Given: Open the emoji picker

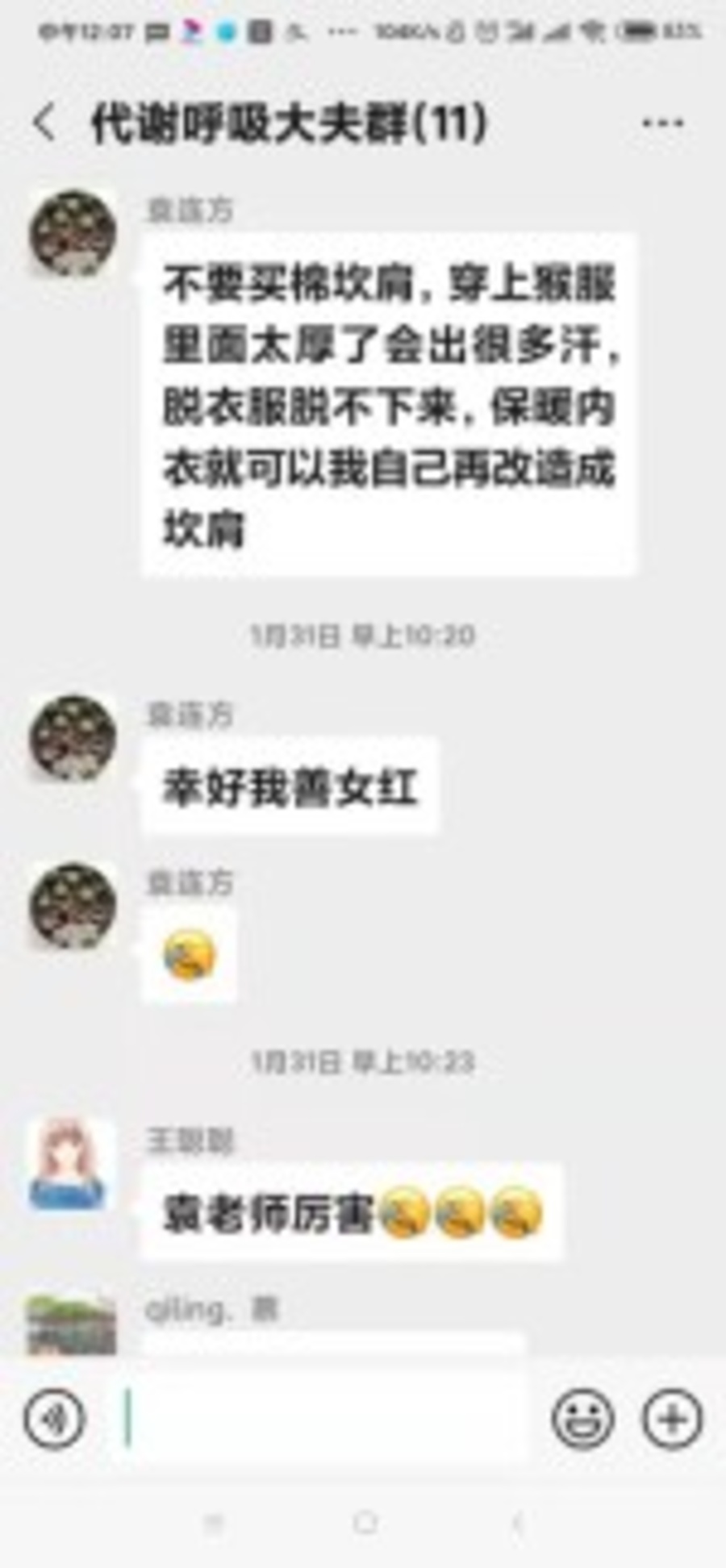Looking at the screenshot, I should pos(582,1418).
